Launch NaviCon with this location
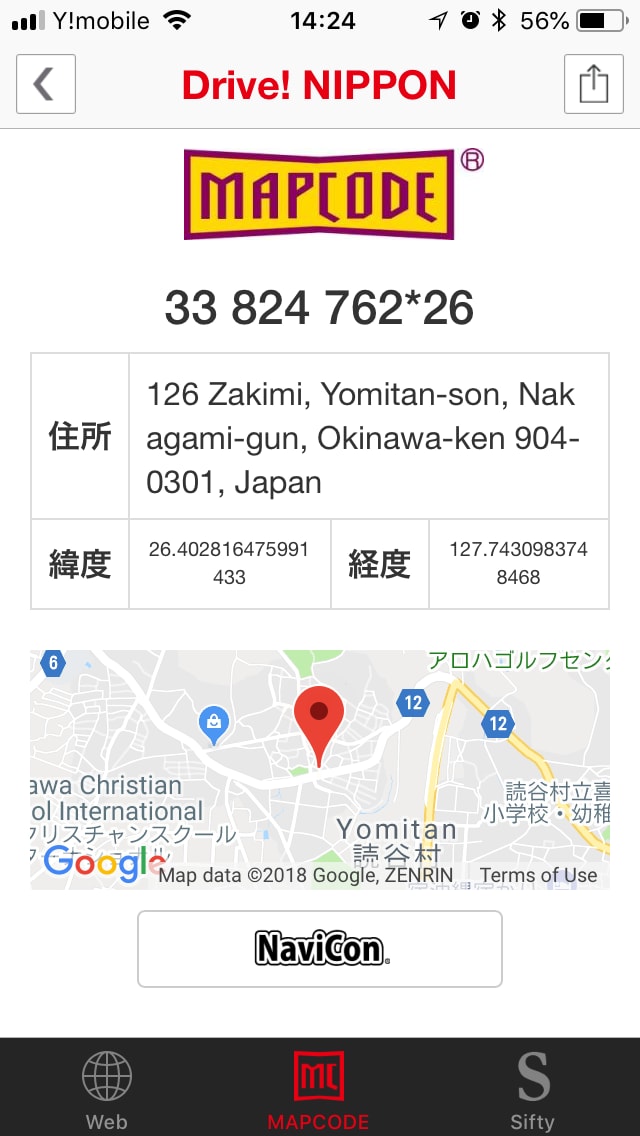 [x=319, y=948]
